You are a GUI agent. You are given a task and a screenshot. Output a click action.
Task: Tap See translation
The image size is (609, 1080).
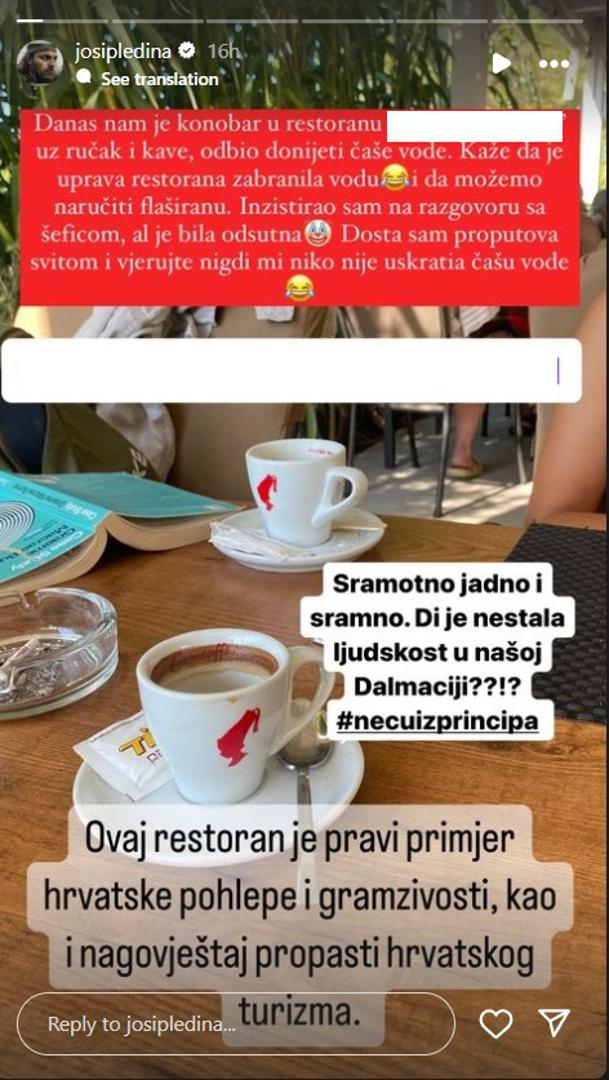(x=158, y=78)
